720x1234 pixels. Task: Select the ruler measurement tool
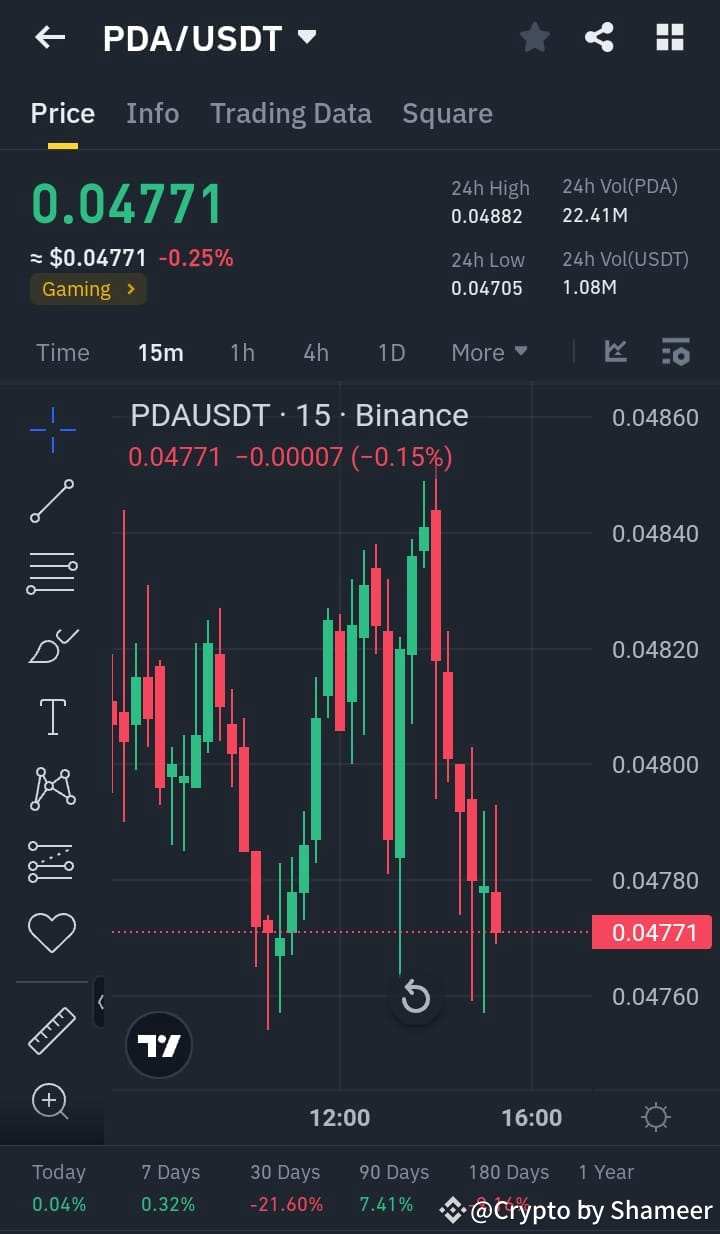[50, 1029]
